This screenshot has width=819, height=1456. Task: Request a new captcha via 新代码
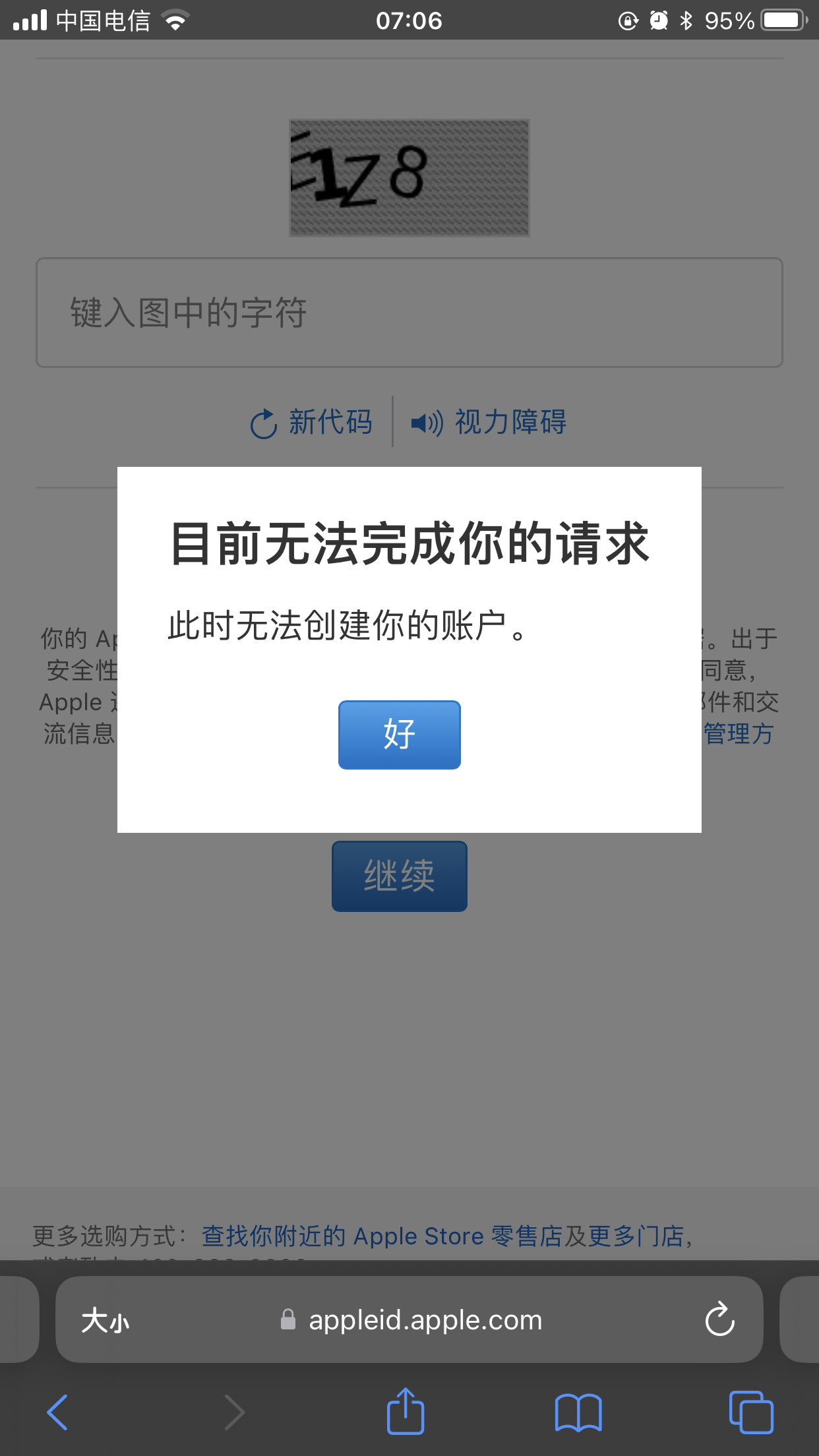[x=311, y=422]
